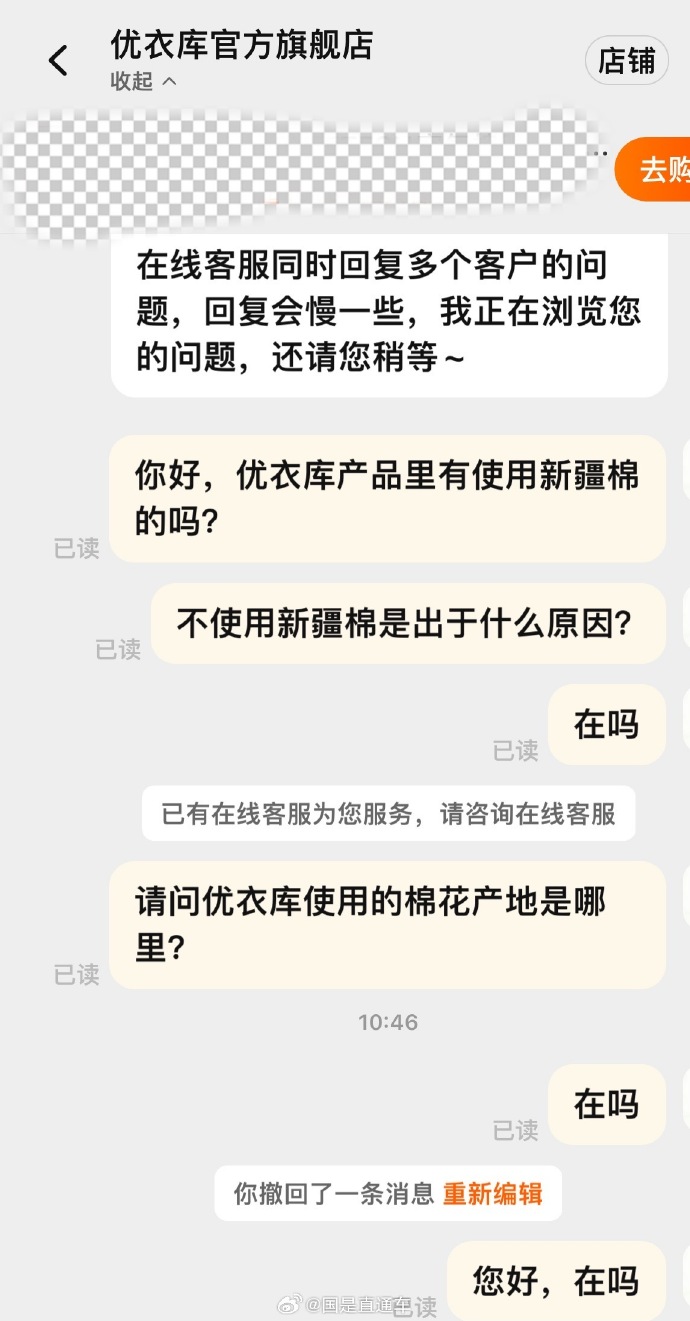Tap 重新编辑 to re-edit recalled message
This screenshot has height=1321, width=690.
492,1193
